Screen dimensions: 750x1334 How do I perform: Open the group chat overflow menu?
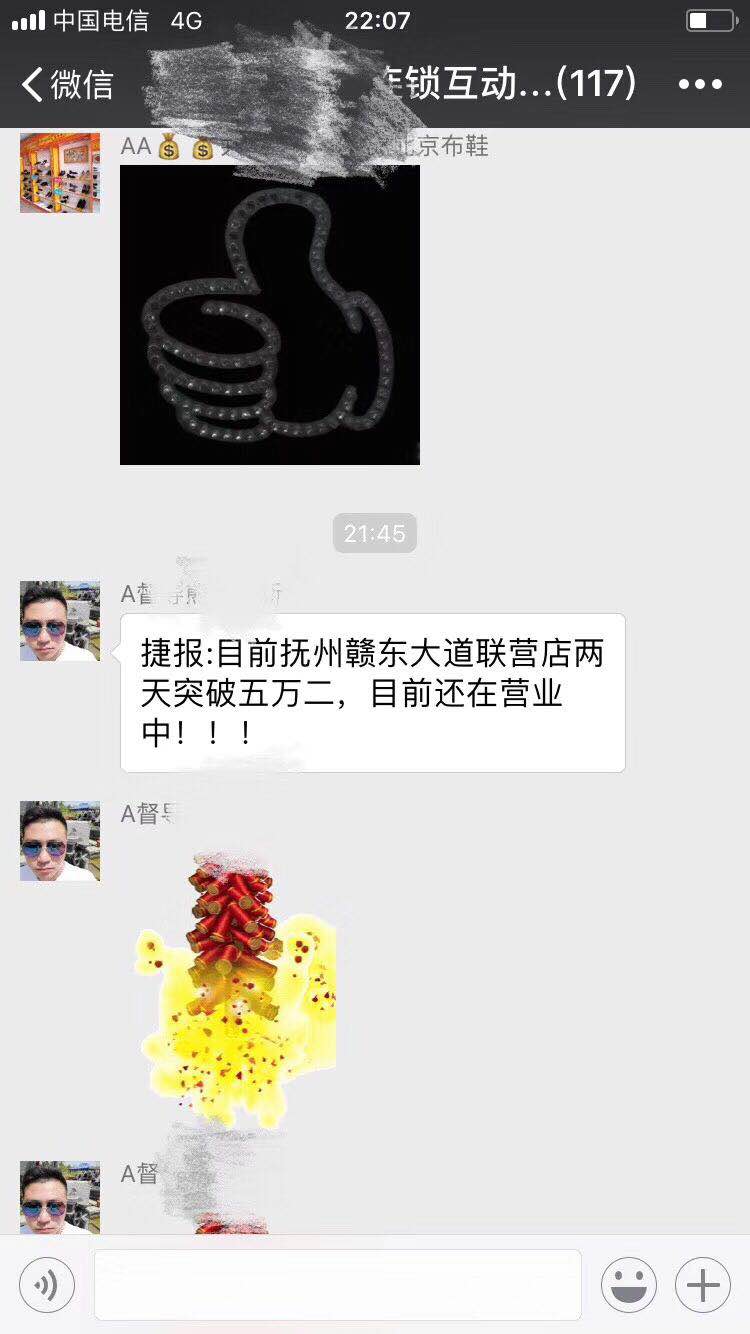click(700, 84)
